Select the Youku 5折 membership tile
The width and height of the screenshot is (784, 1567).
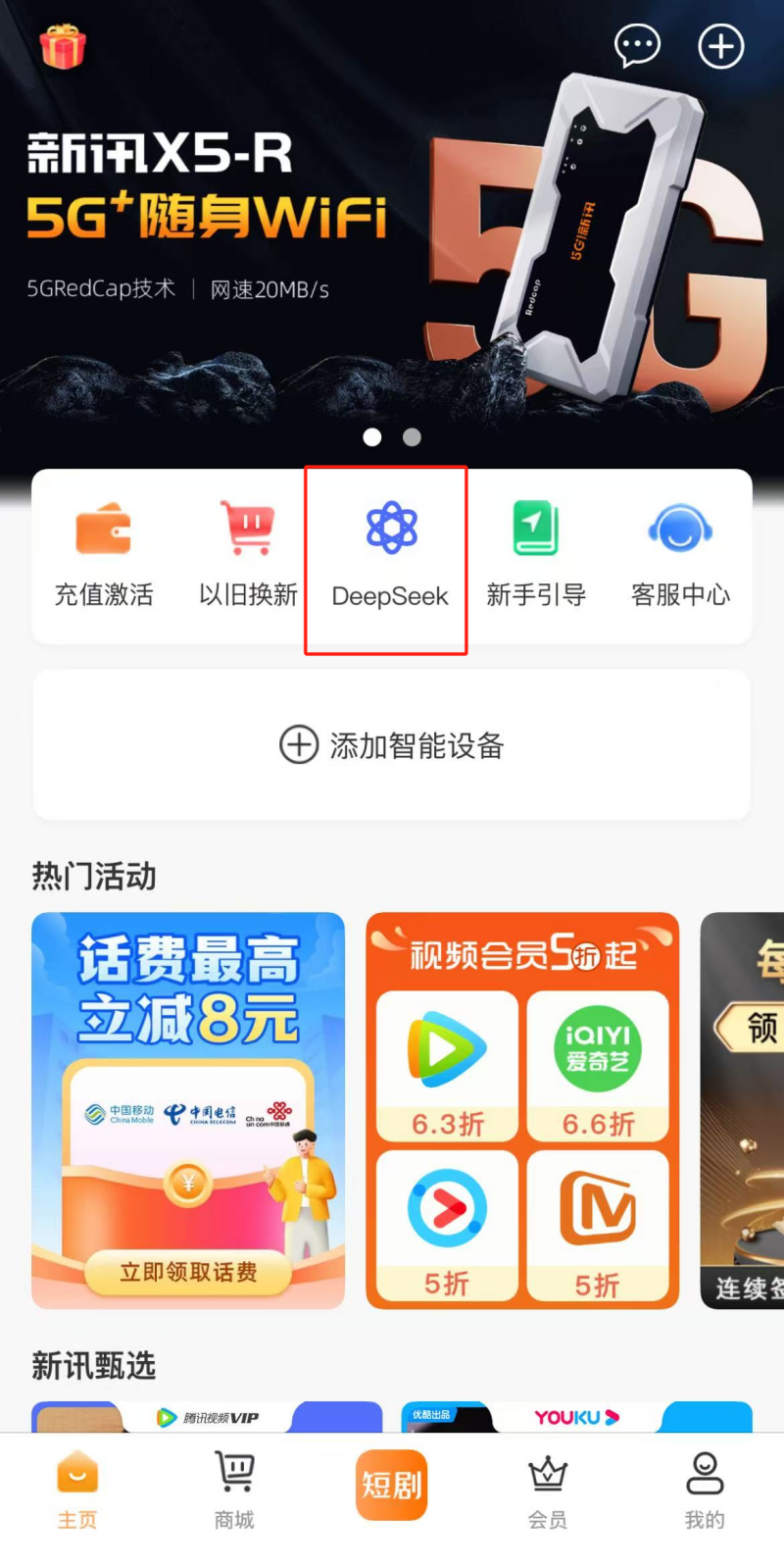pos(447,1226)
